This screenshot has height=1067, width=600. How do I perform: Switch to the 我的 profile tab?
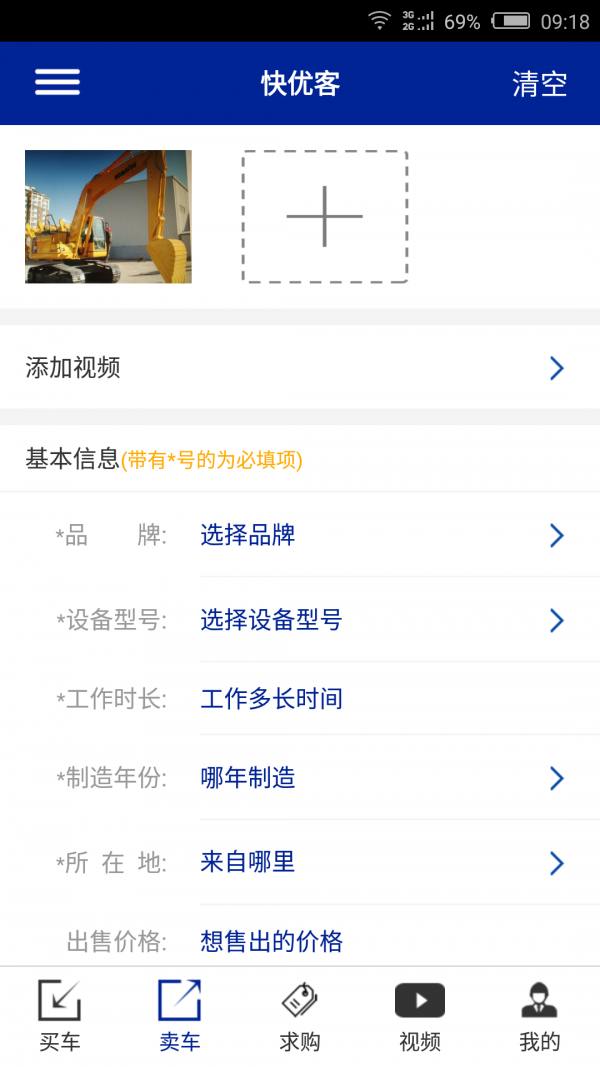(540, 1016)
